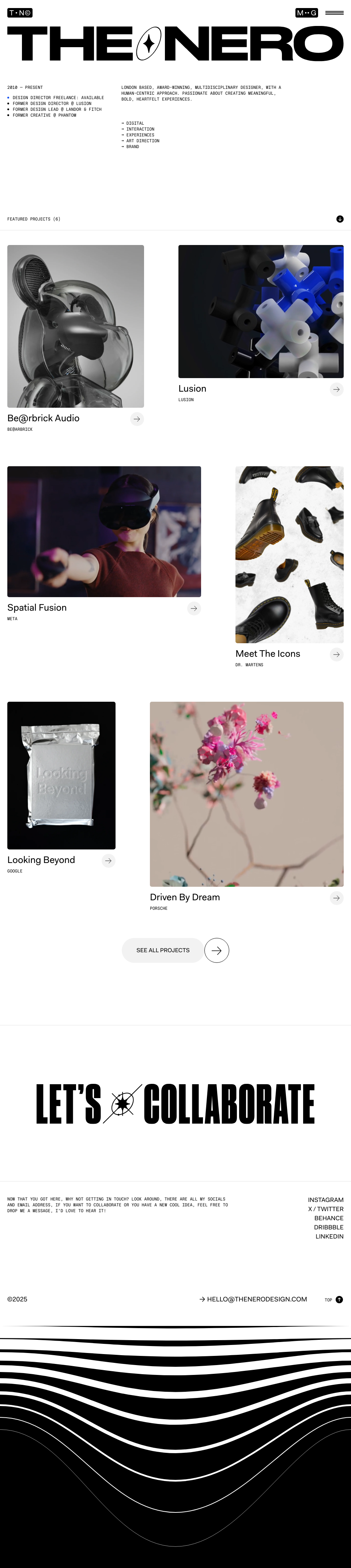Tap the arrow next to Spatial Fusion
Viewport: 351px width, 1568px height.
pos(193,608)
